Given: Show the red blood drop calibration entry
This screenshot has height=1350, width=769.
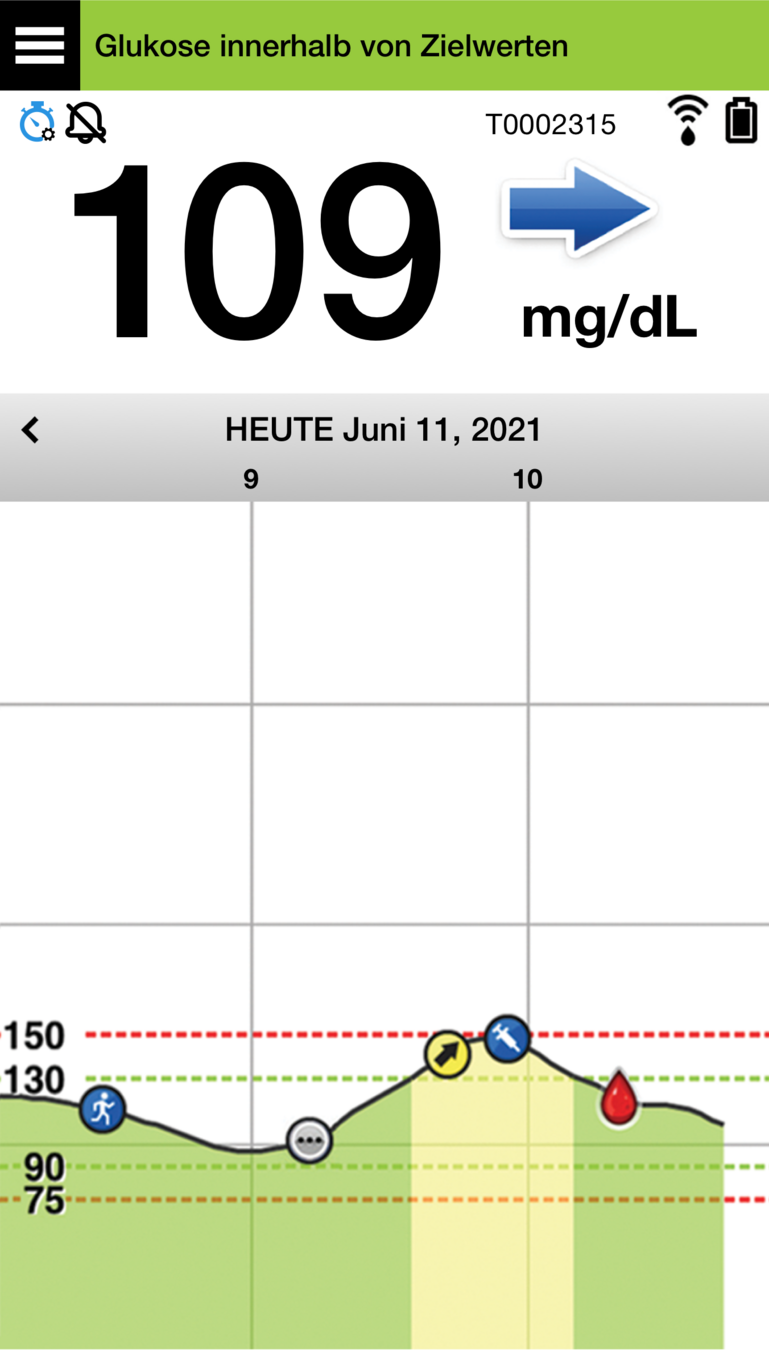Looking at the screenshot, I should point(620,1099).
